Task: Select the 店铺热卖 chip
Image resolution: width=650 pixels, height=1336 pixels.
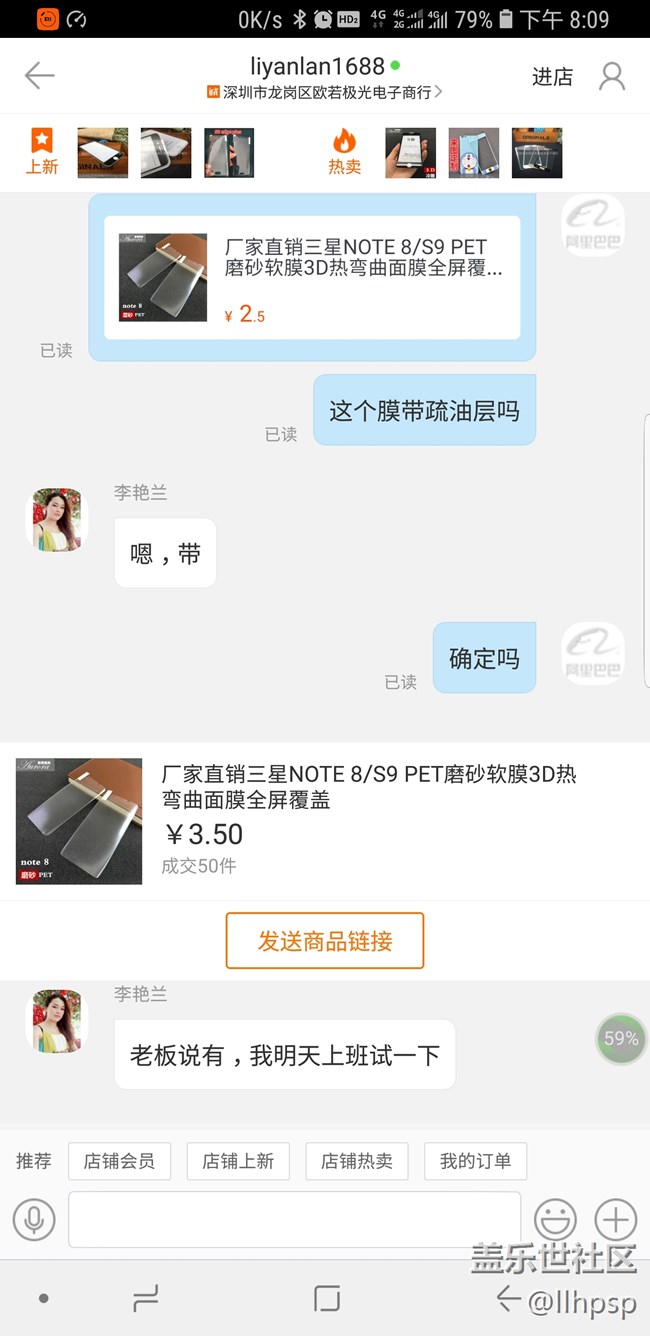Action: (357, 1161)
